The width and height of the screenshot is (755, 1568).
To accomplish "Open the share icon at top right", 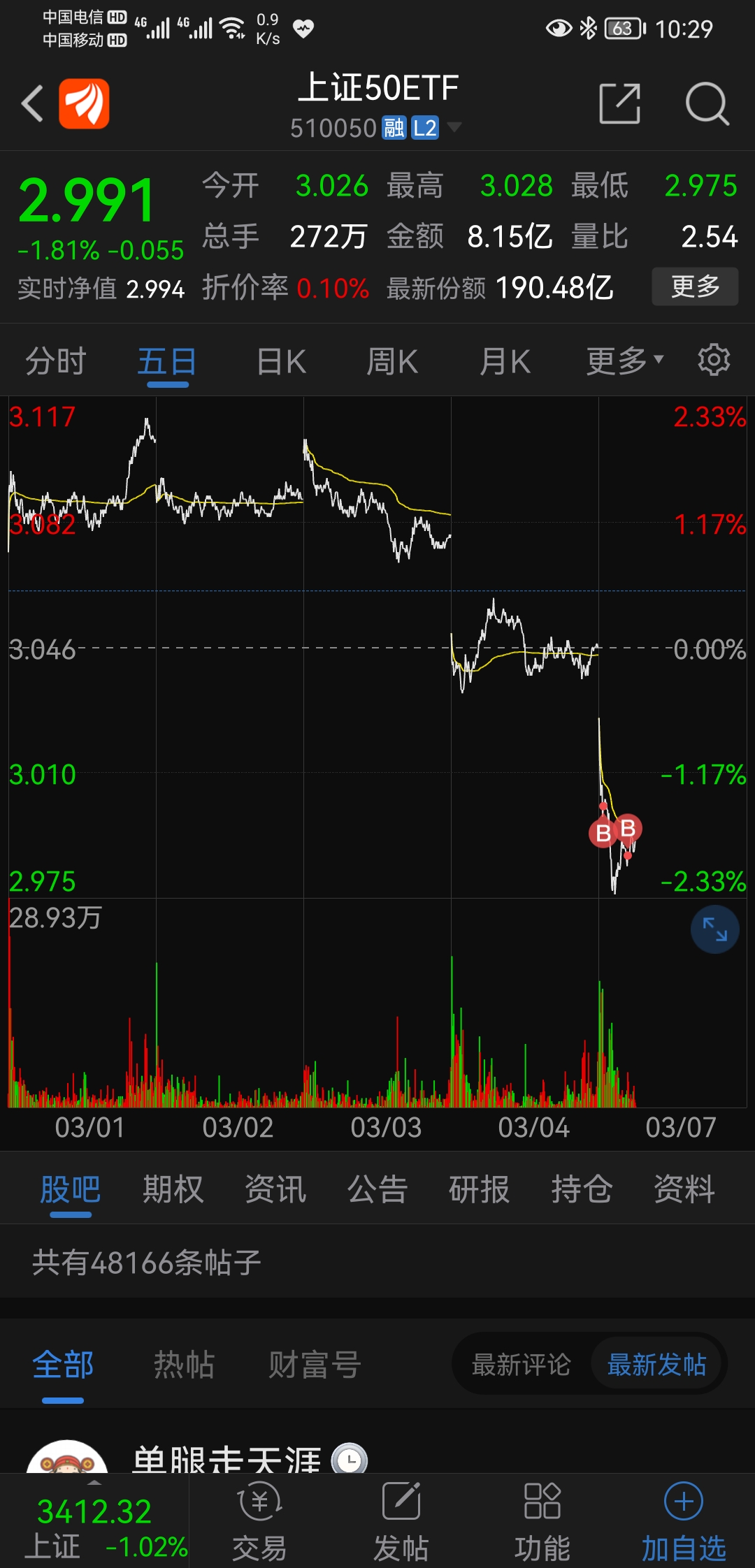I will 619,102.
